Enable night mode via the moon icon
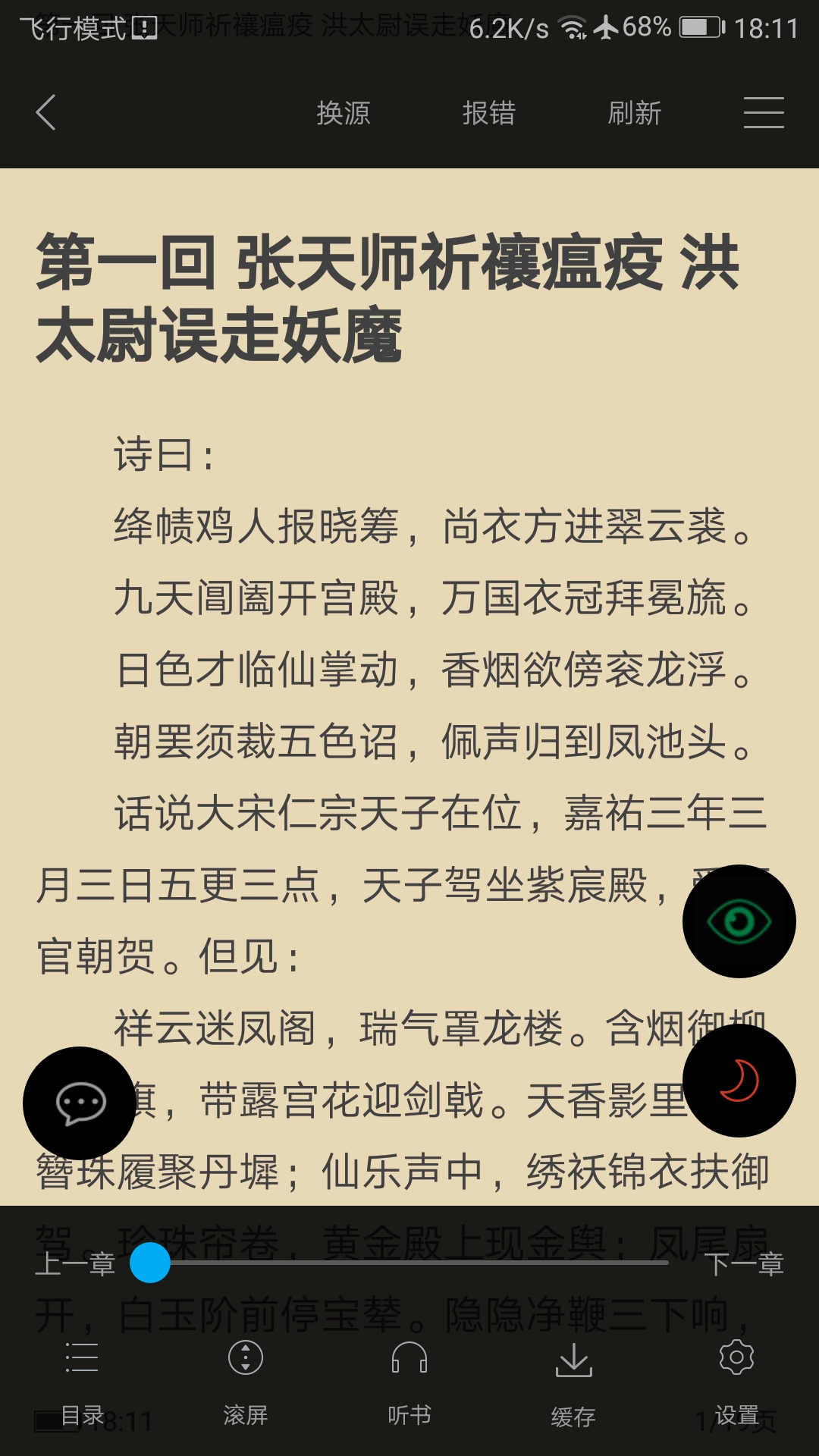 (x=739, y=1082)
